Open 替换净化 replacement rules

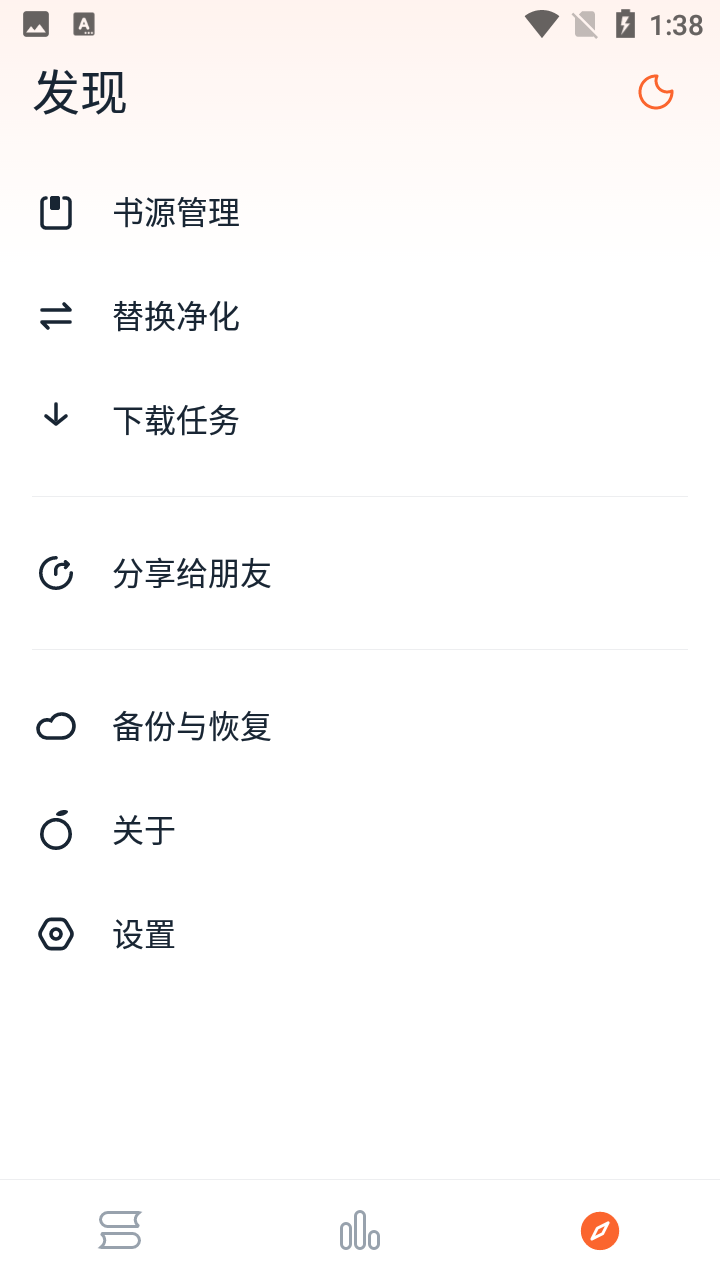[x=176, y=317]
